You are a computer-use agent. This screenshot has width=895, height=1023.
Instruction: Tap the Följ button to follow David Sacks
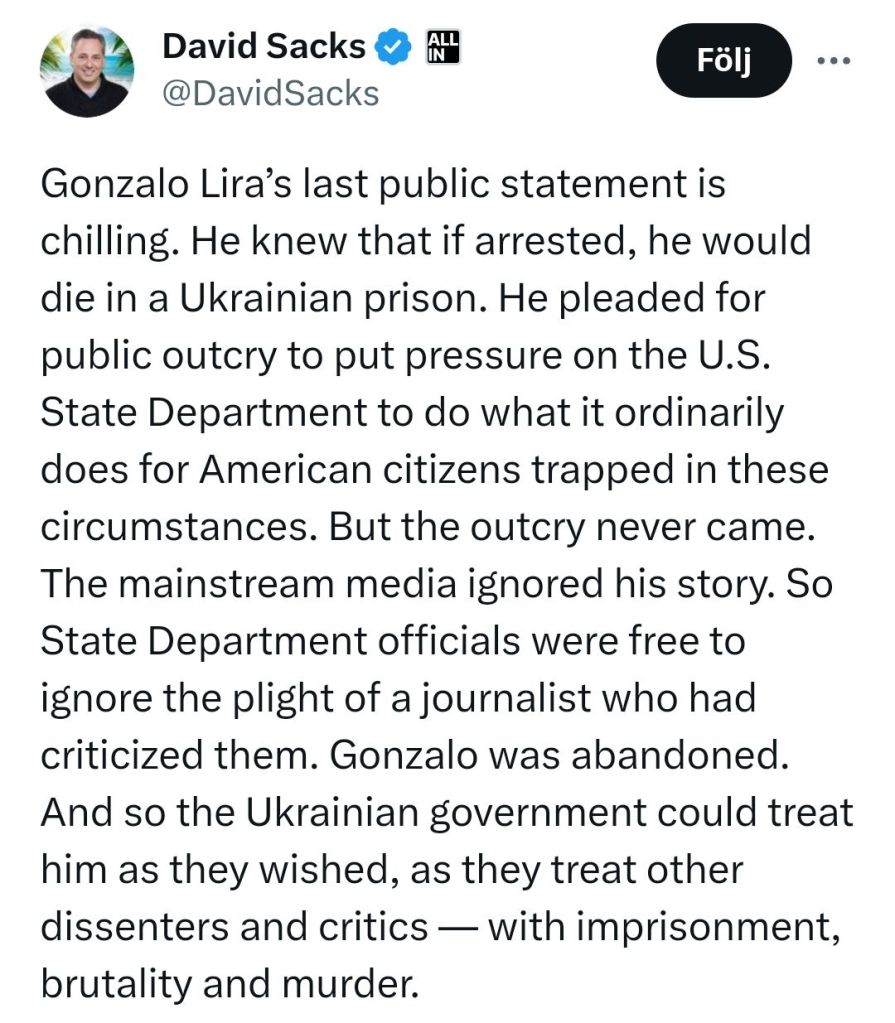tap(723, 62)
